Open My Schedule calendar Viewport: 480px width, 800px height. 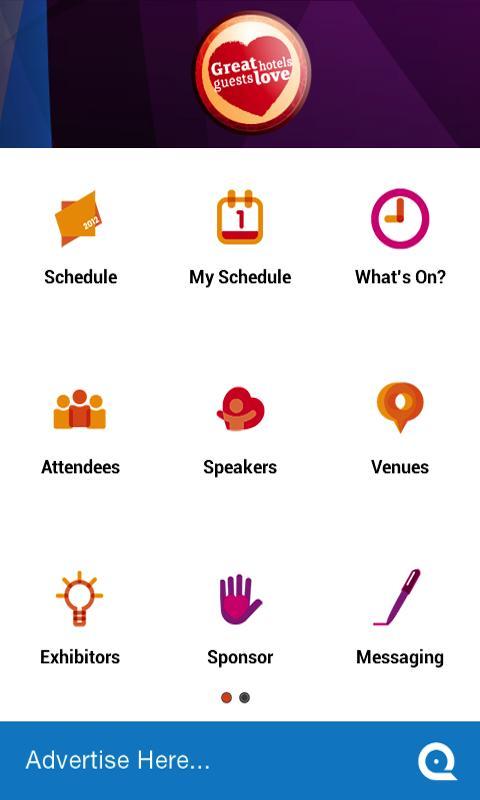tap(240, 237)
